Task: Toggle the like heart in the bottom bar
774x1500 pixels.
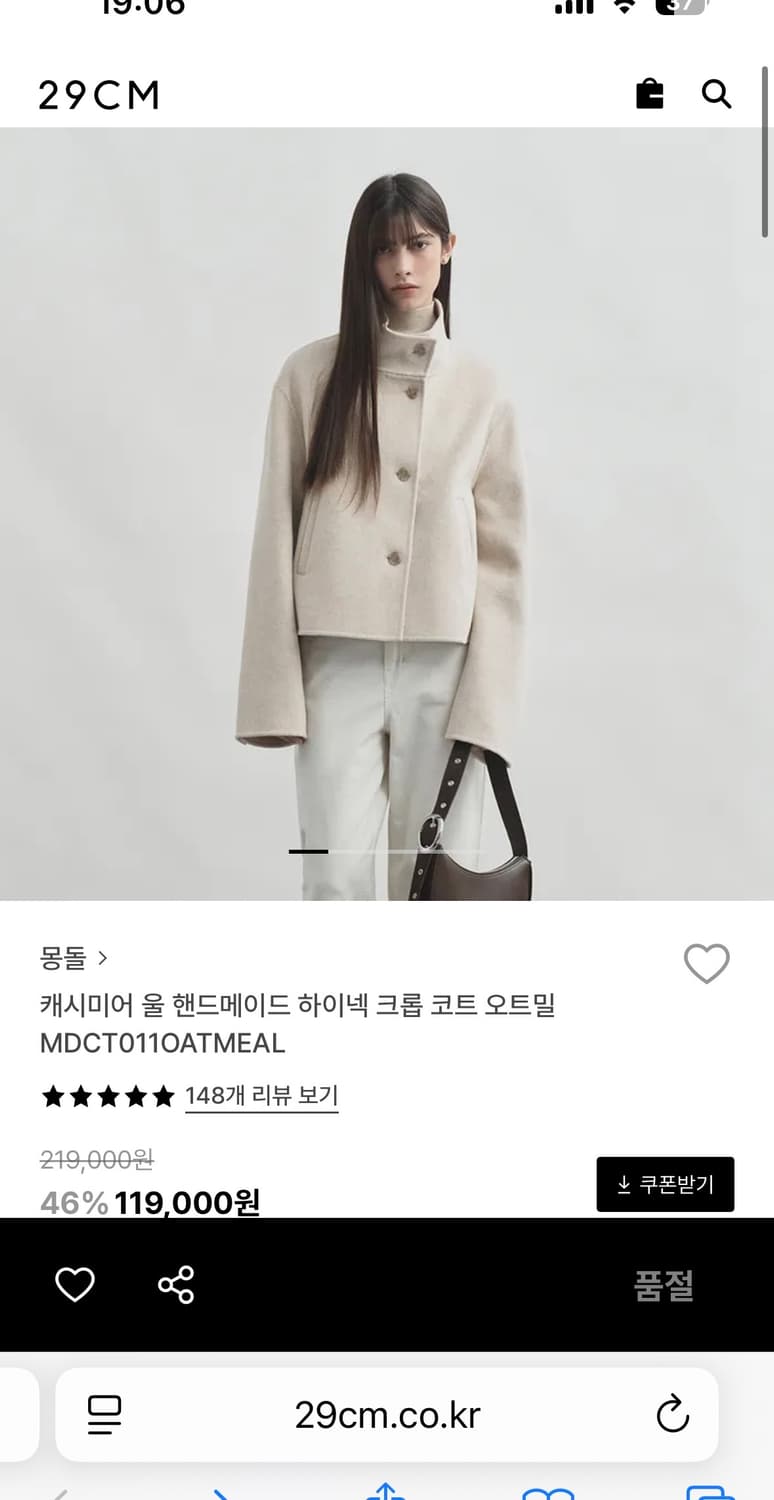Action: pos(75,1286)
